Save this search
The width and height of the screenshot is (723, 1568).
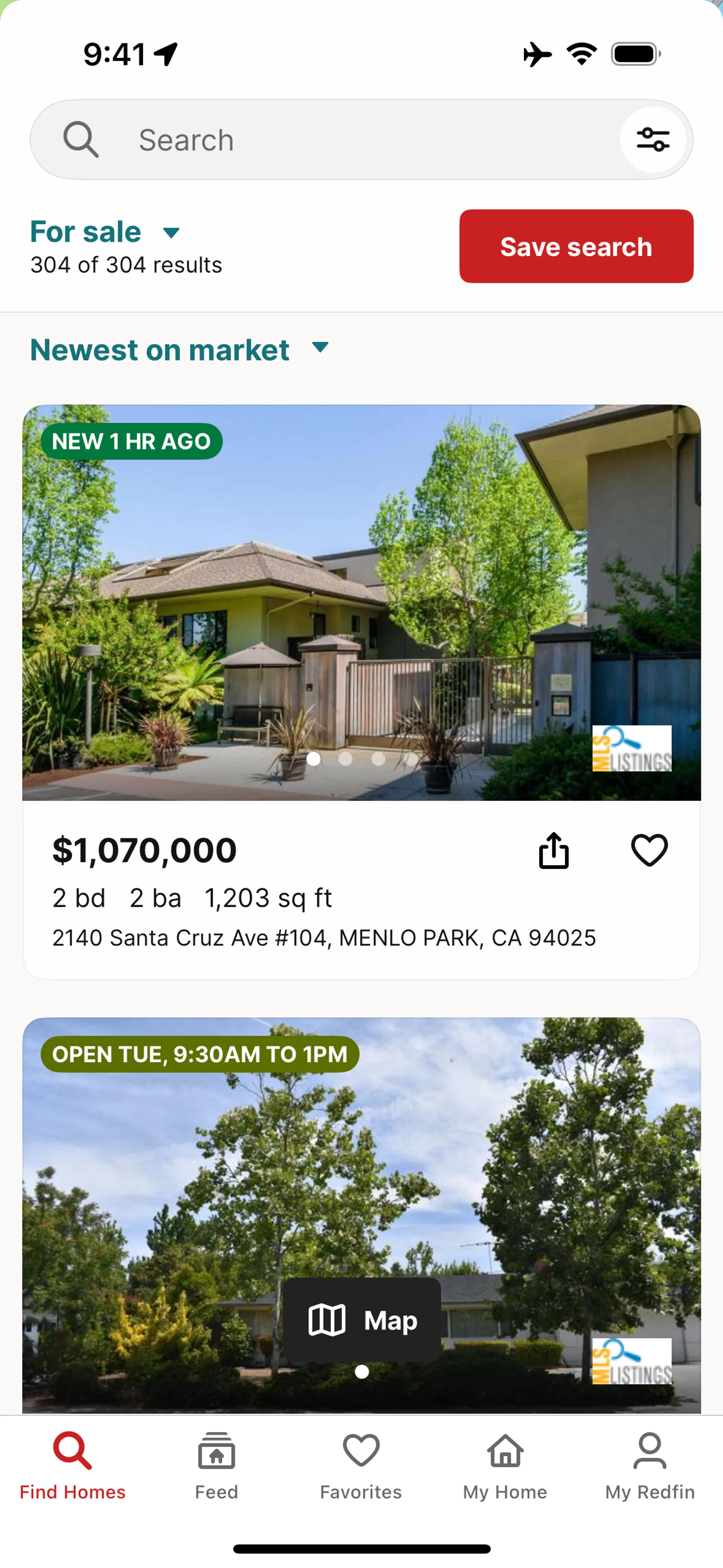coord(576,246)
